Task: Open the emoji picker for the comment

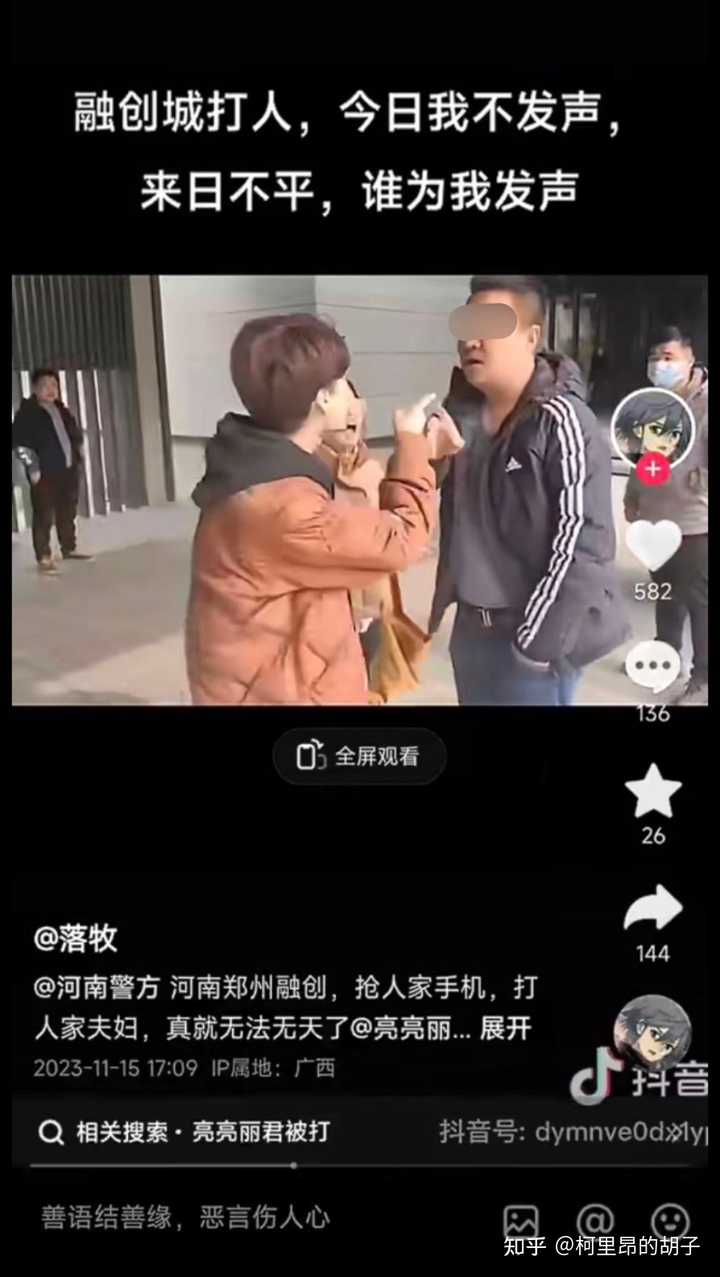Action: 670,1220
